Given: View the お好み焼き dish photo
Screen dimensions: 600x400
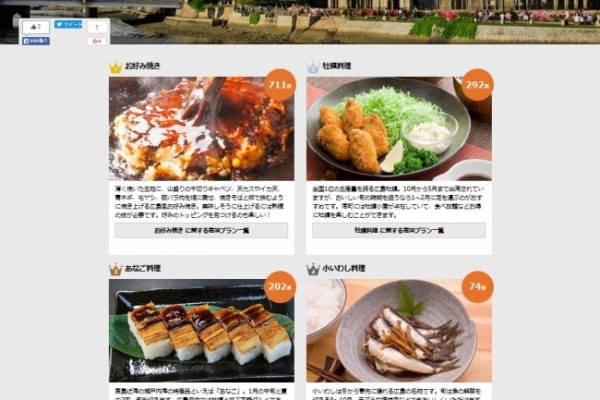Looking at the screenshot, I should coord(200,129).
